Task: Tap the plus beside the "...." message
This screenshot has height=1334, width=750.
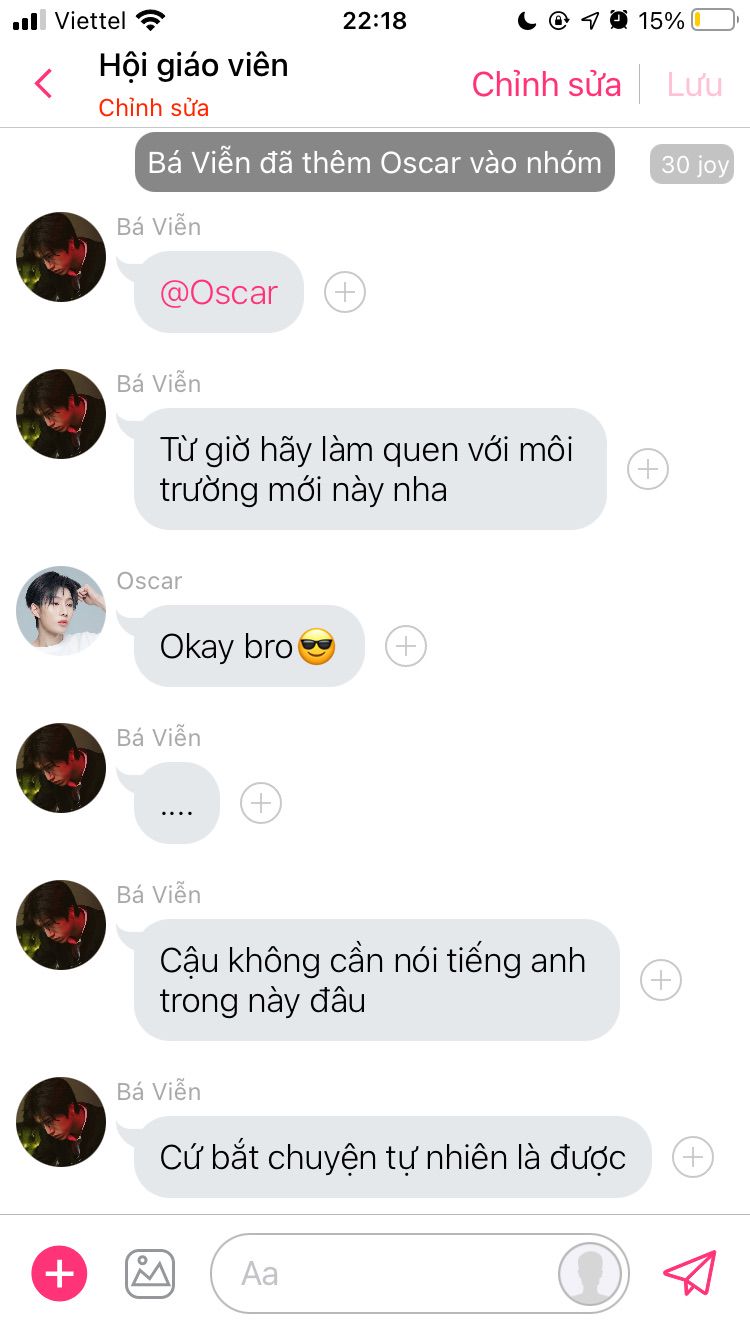Action: coord(261,803)
